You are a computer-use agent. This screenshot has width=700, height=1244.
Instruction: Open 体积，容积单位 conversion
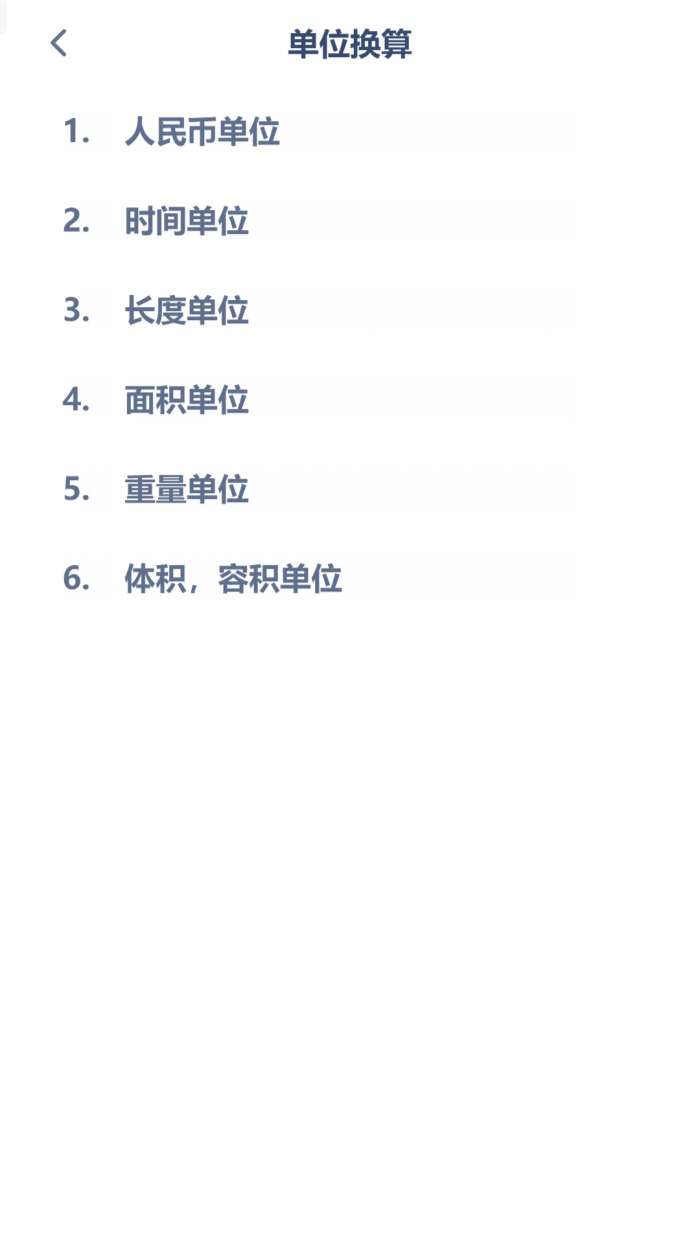(x=233, y=579)
